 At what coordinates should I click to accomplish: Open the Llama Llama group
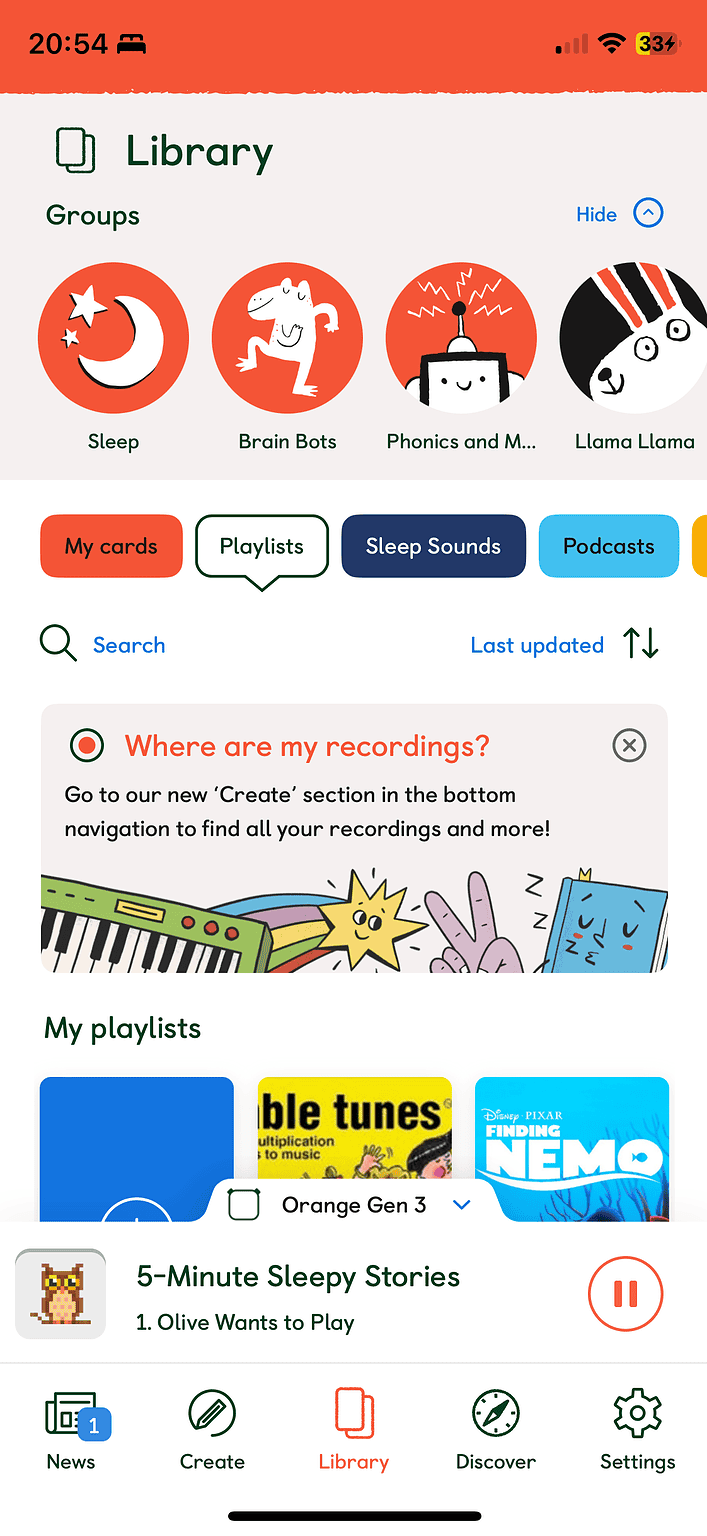point(634,338)
